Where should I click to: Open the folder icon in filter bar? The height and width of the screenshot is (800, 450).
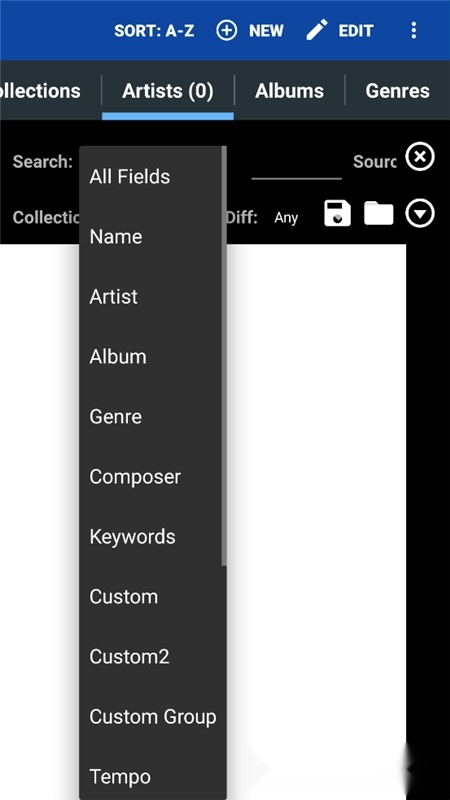pos(379,213)
